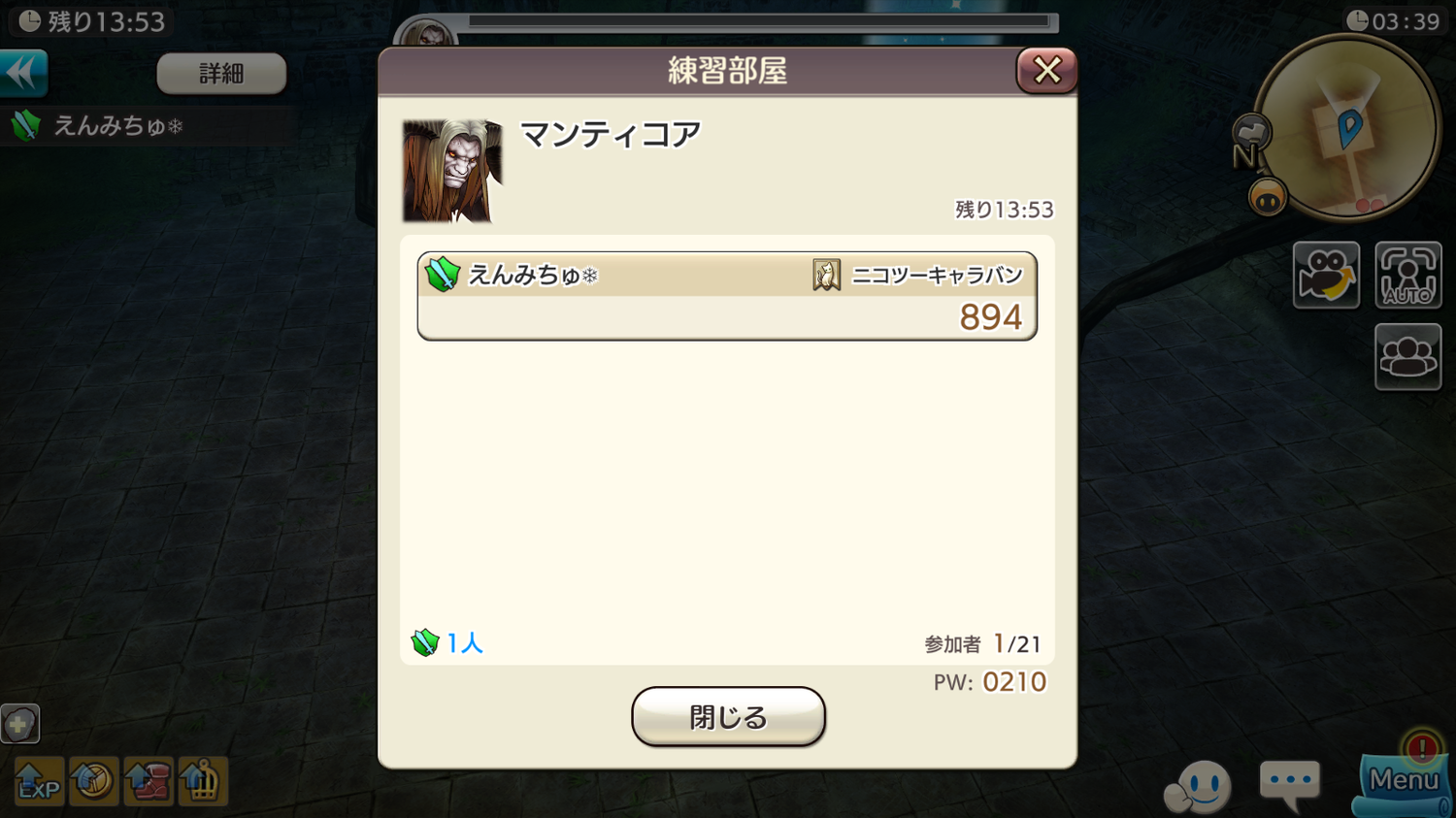Open the minimap
Image resolution: width=1456 pixels, height=818 pixels.
(x=1349, y=128)
